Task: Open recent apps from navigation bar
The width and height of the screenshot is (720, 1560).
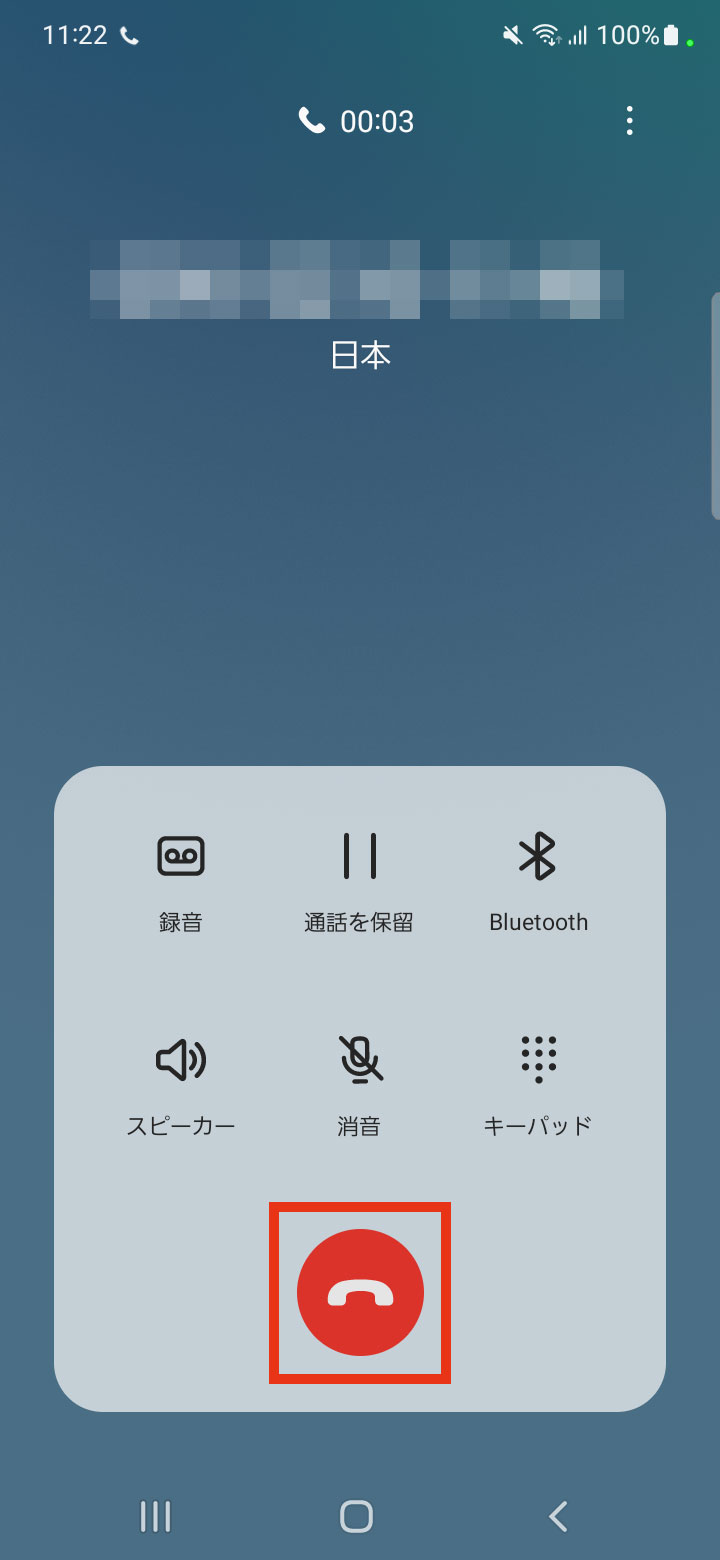Action: [x=155, y=1516]
